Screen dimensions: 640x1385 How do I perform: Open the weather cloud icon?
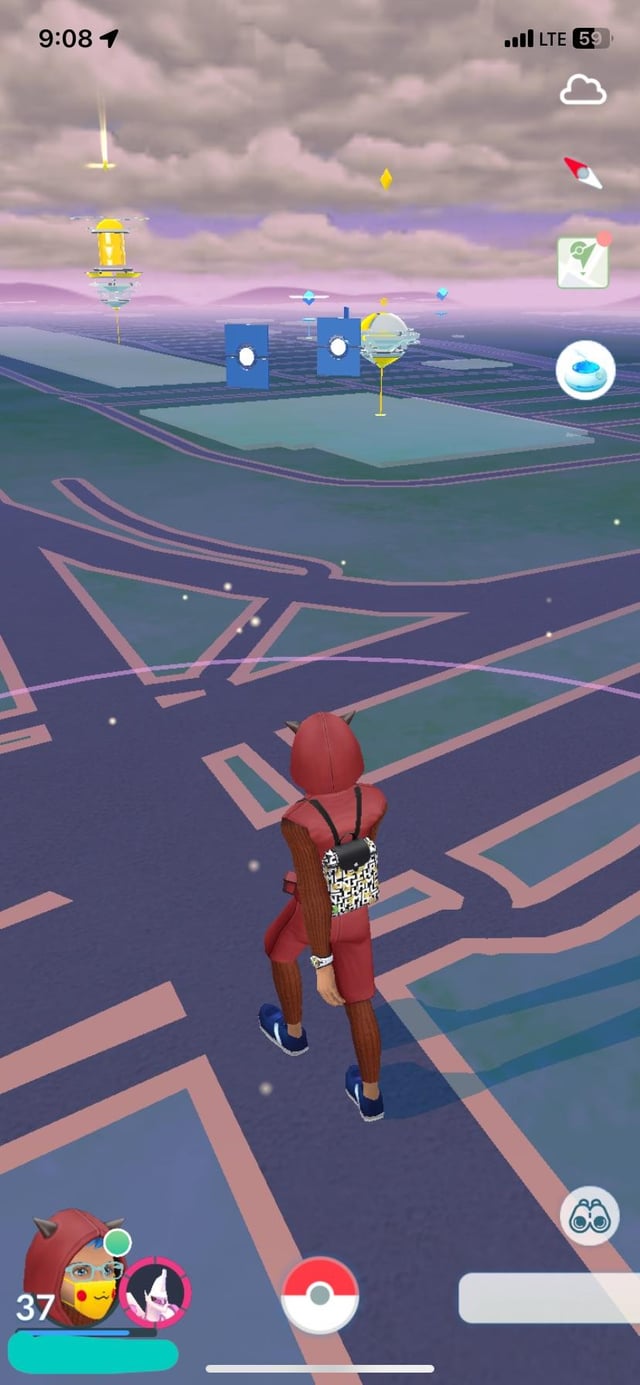coord(583,91)
